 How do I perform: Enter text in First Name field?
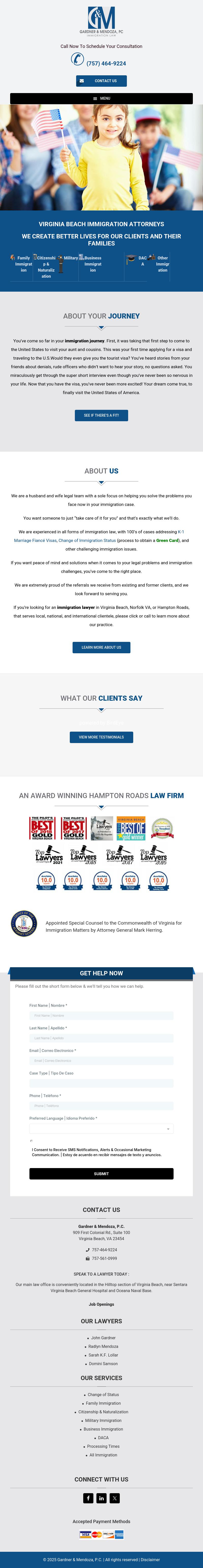101,1015
